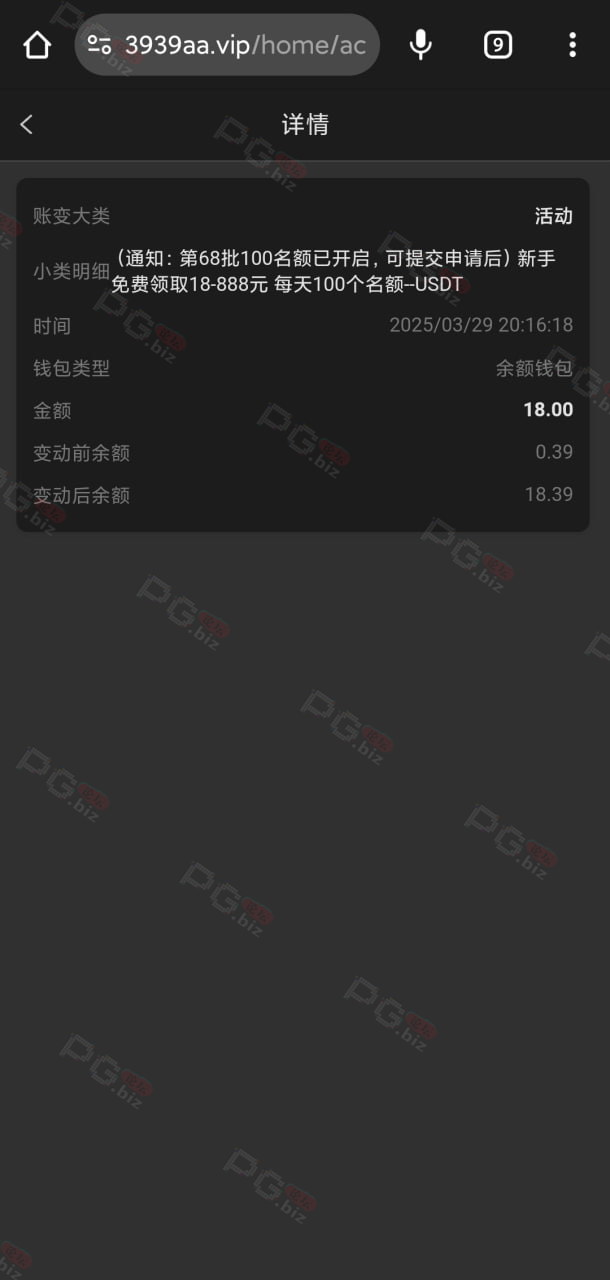
Task: Open the tab switcher showing 9 tabs
Action: (498, 44)
